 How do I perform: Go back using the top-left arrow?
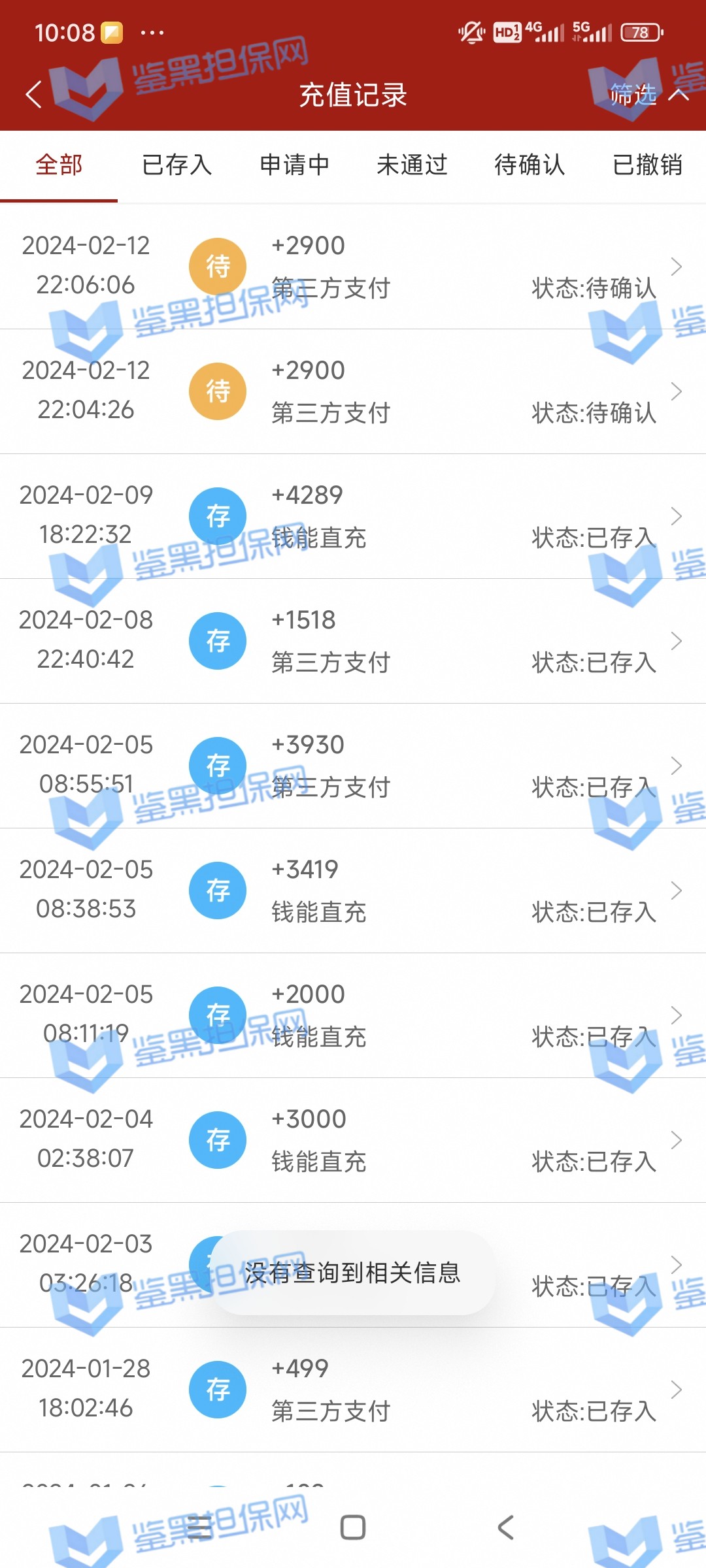pos(34,95)
